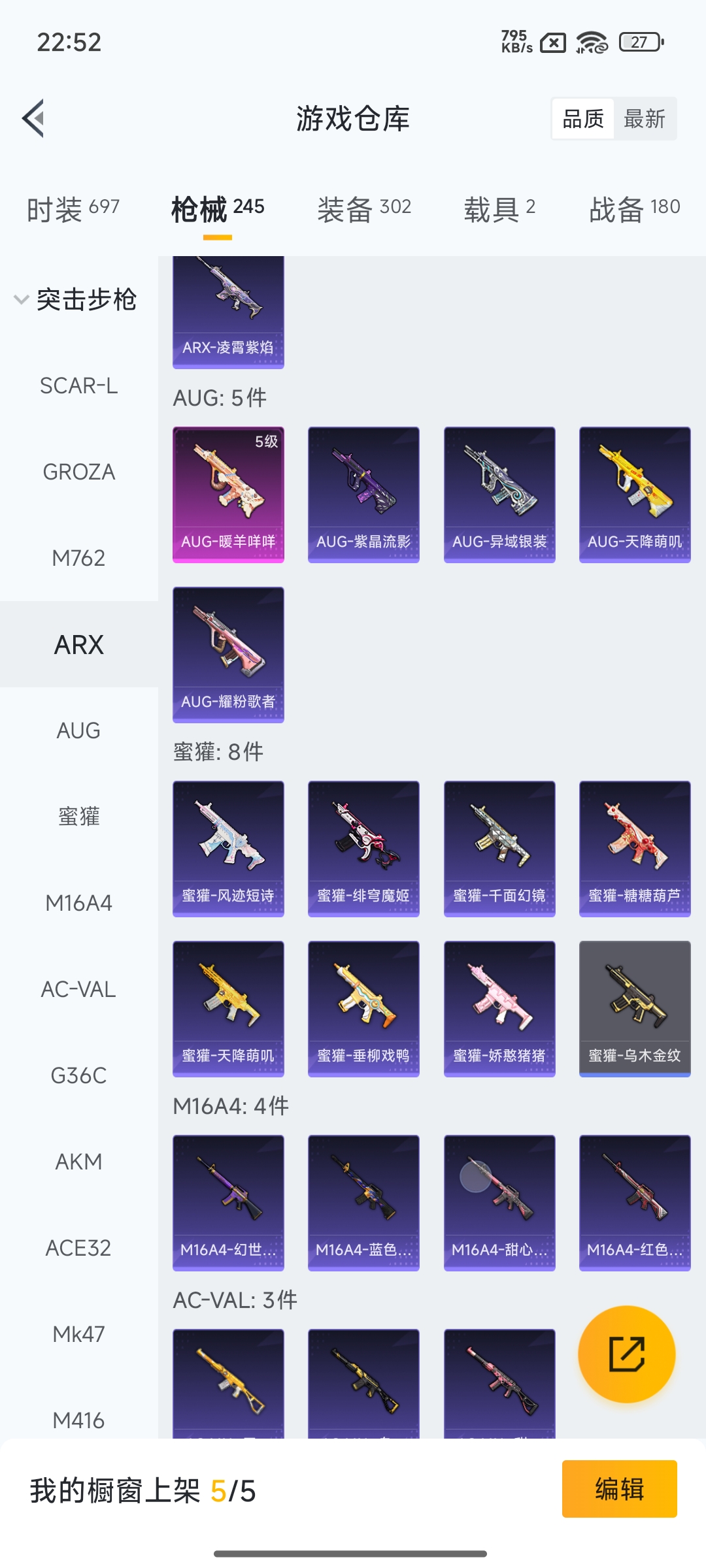The height and width of the screenshot is (1568, 706).
Task: Tap the 编辑 button
Action: [619, 1489]
